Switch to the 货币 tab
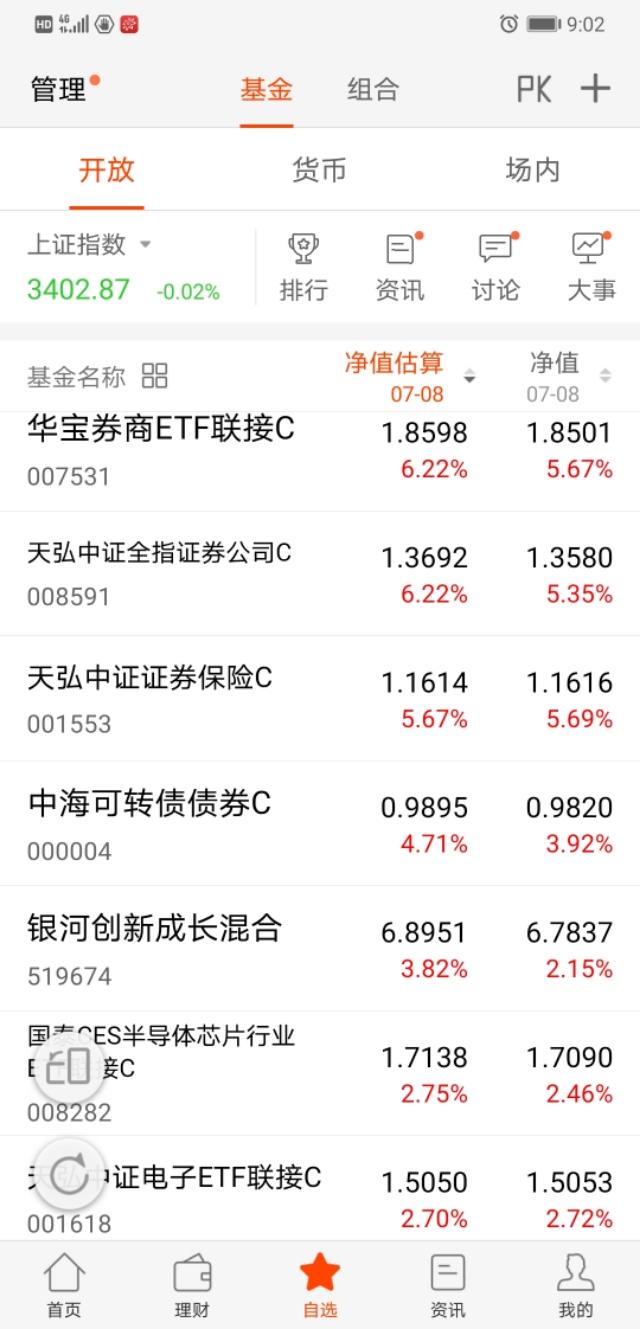 319,170
